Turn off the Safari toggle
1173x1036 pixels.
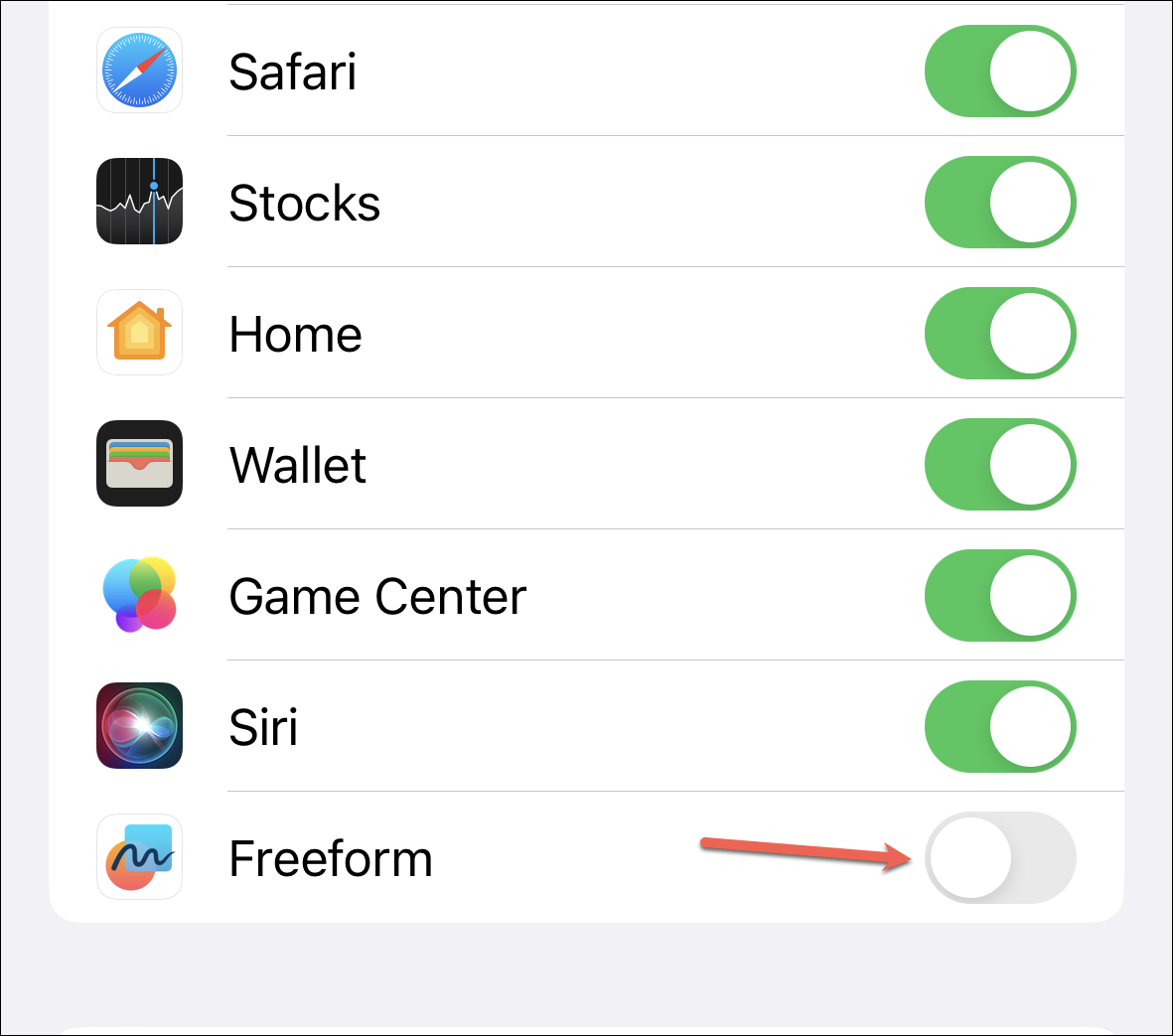point(1000,72)
